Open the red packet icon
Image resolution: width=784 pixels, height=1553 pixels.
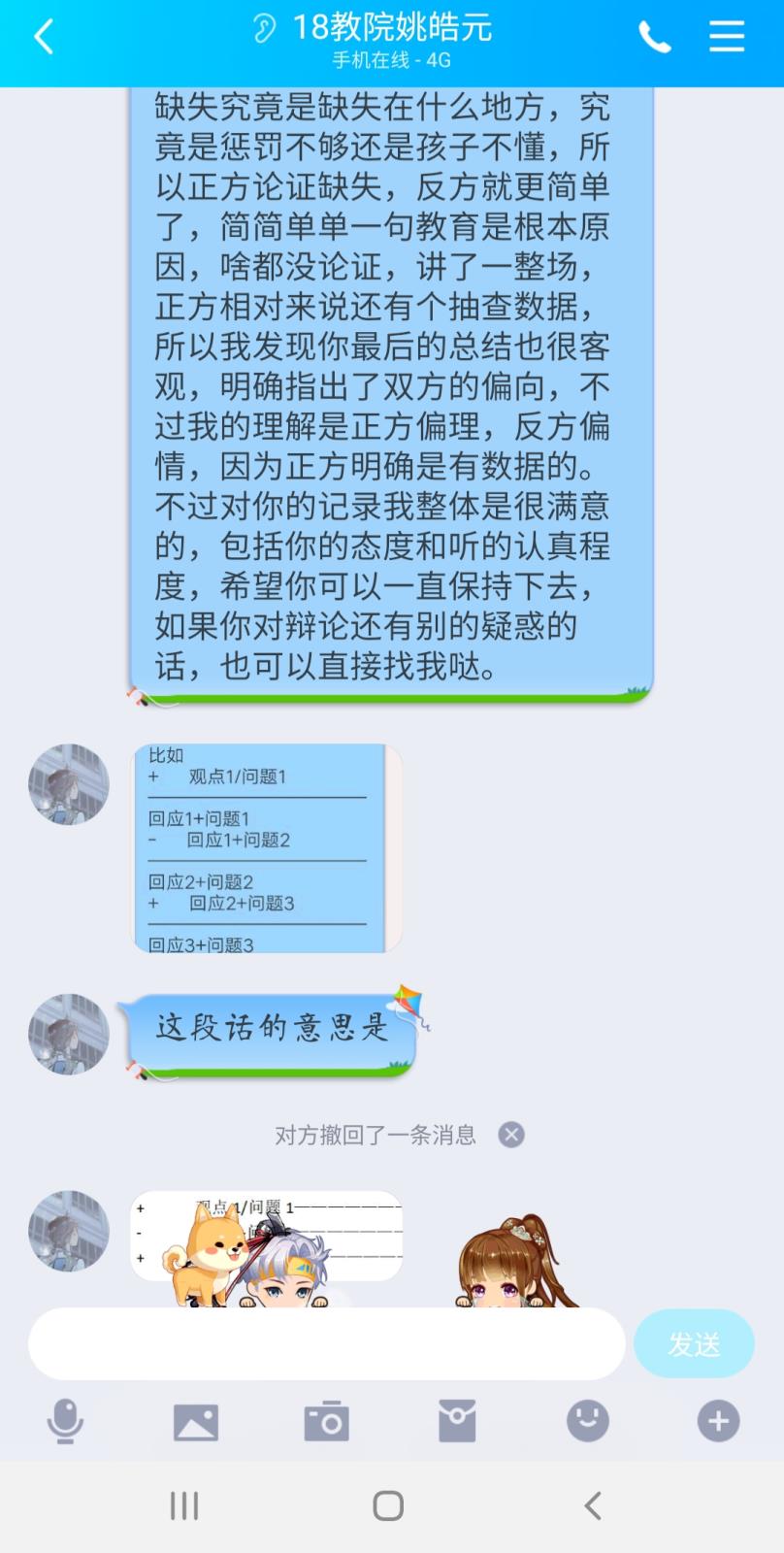click(x=457, y=1422)
